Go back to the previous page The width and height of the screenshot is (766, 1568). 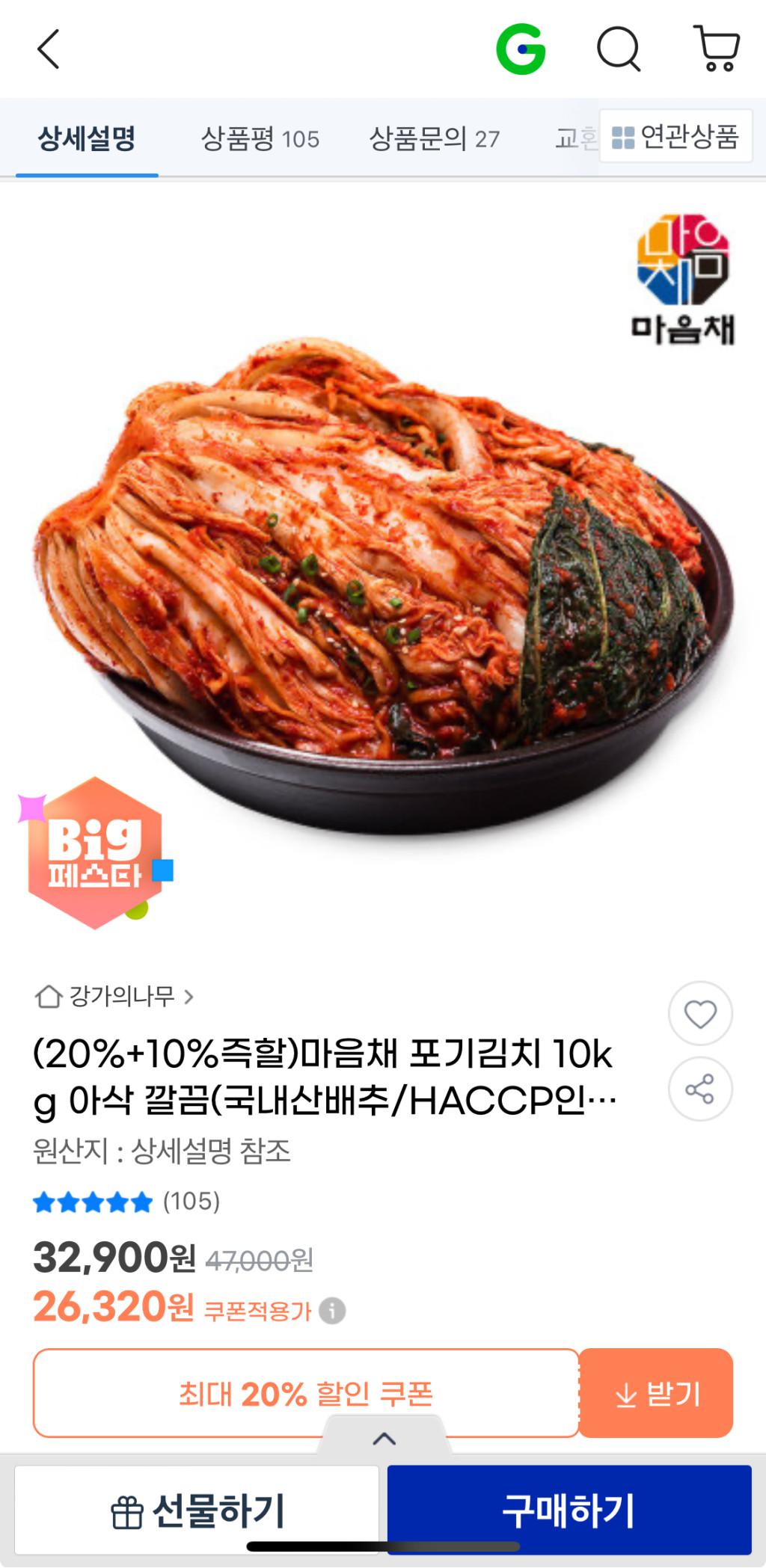point(49,50)
